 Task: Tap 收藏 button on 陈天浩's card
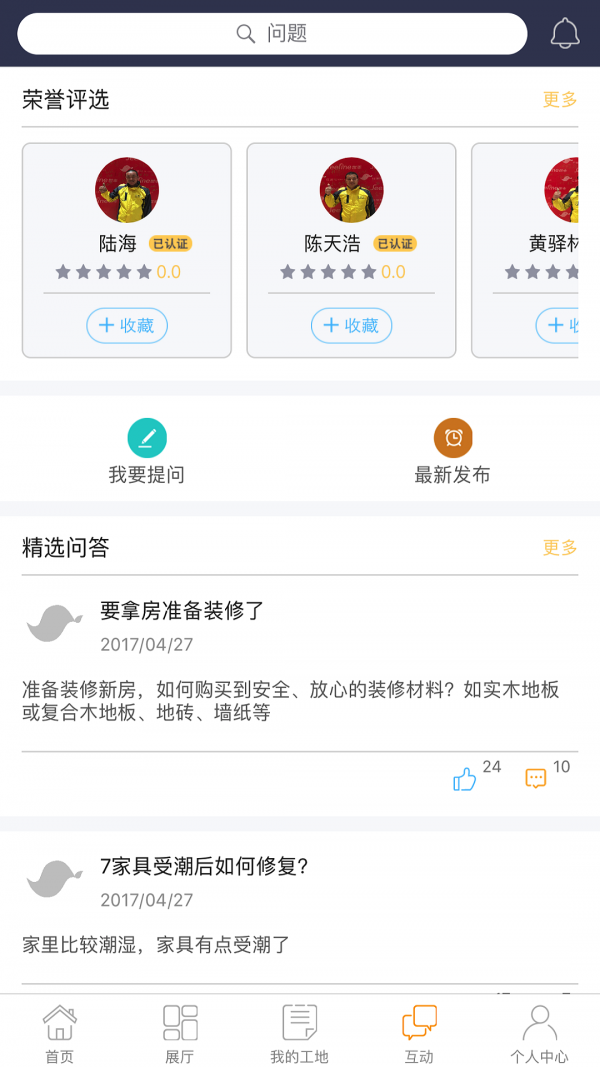[x=351, y=326]
